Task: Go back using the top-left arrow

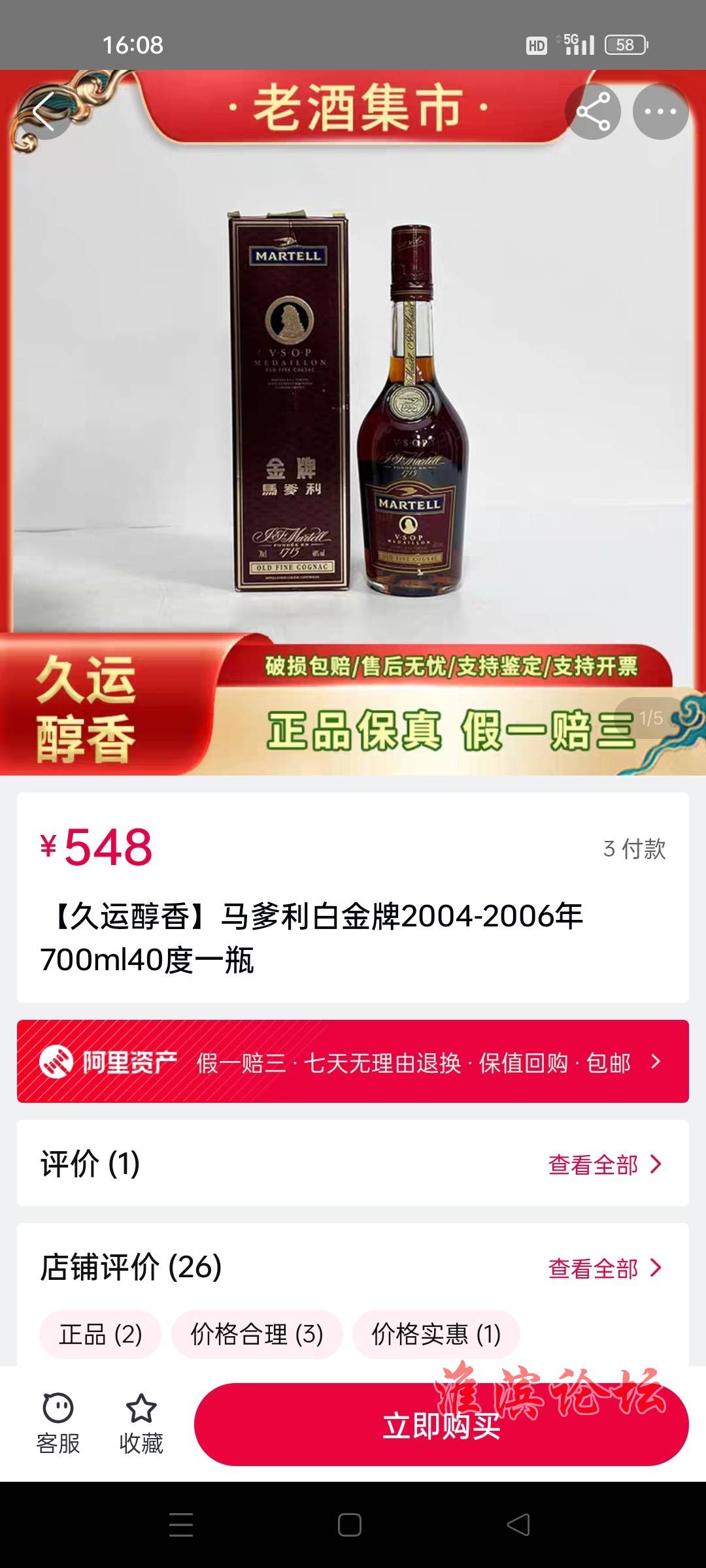Action: tap(43, 112)
